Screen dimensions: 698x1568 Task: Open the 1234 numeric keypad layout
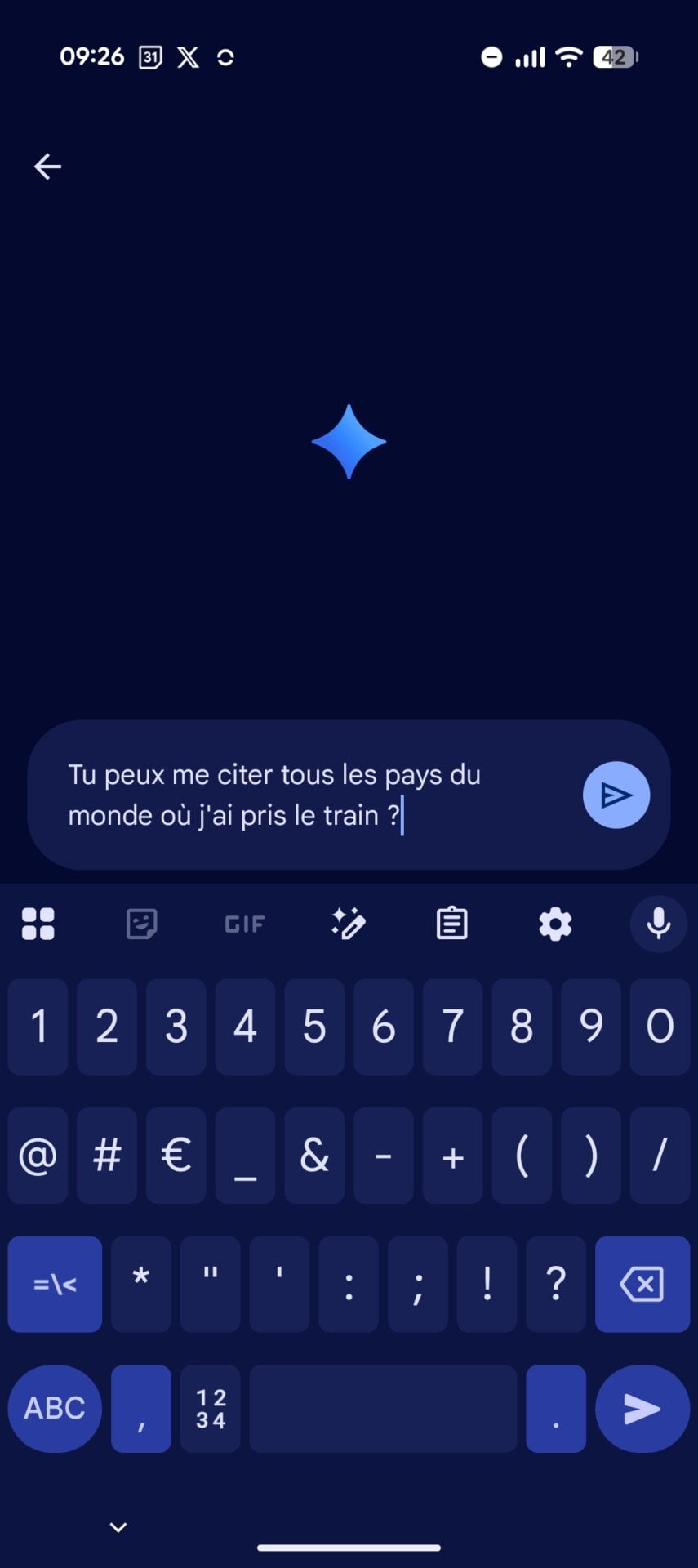pyautogui.click(x=211, y=1408)
